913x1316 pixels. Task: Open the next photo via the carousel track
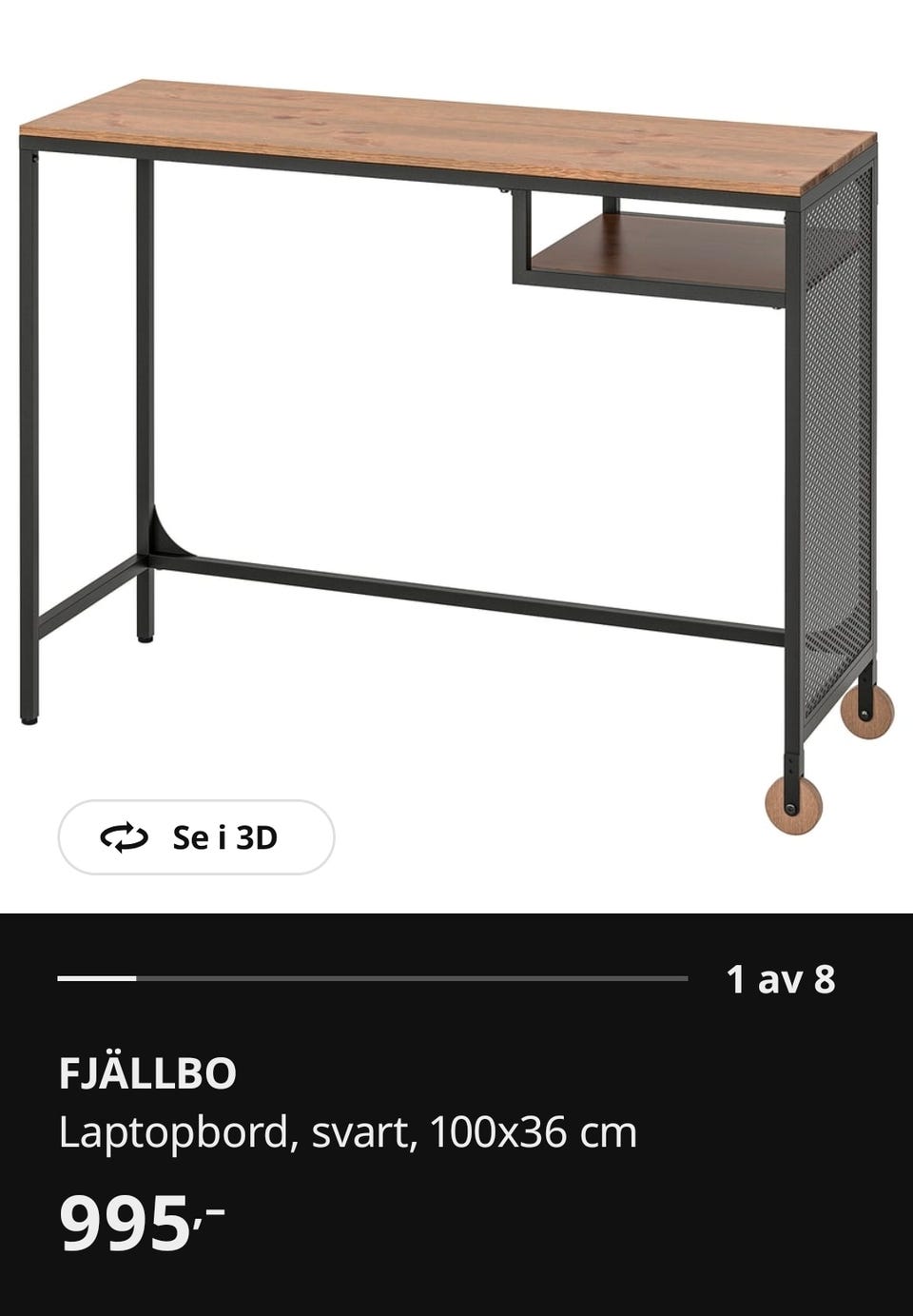[x=376, y=976]
